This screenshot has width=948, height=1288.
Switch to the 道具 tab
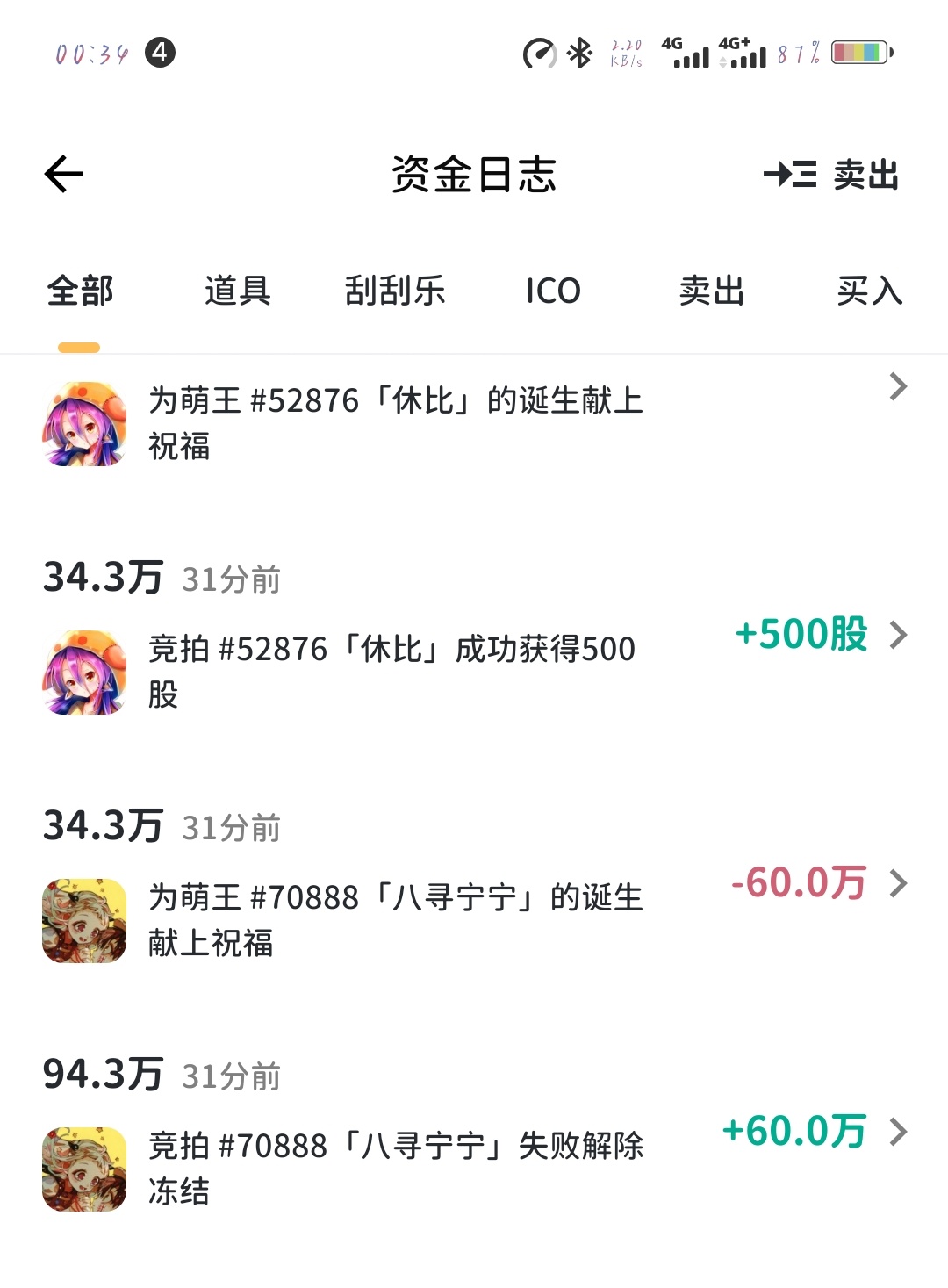237,291
